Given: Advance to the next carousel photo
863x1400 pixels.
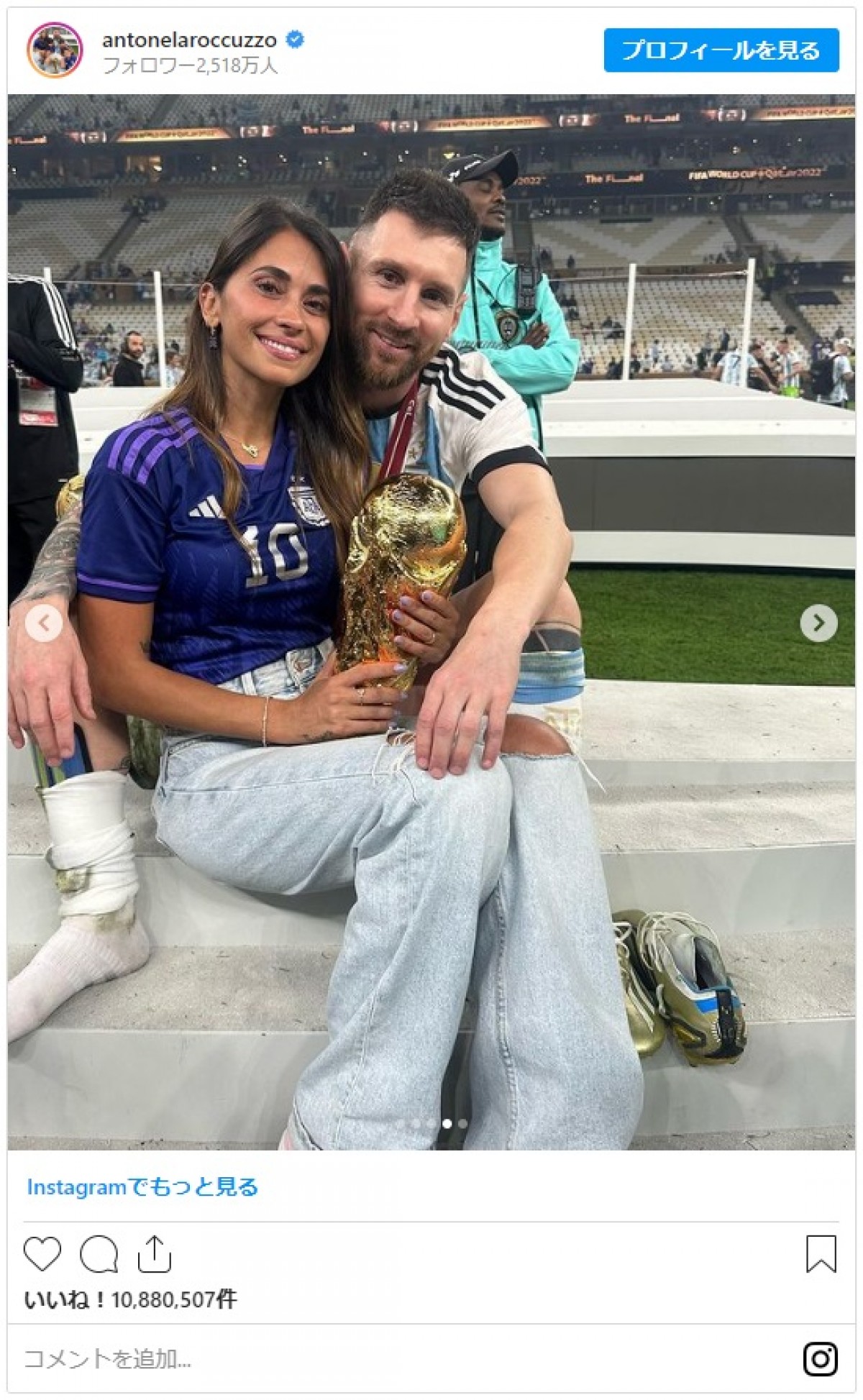Looking at the screenshot, I should [x=818, y=623].
